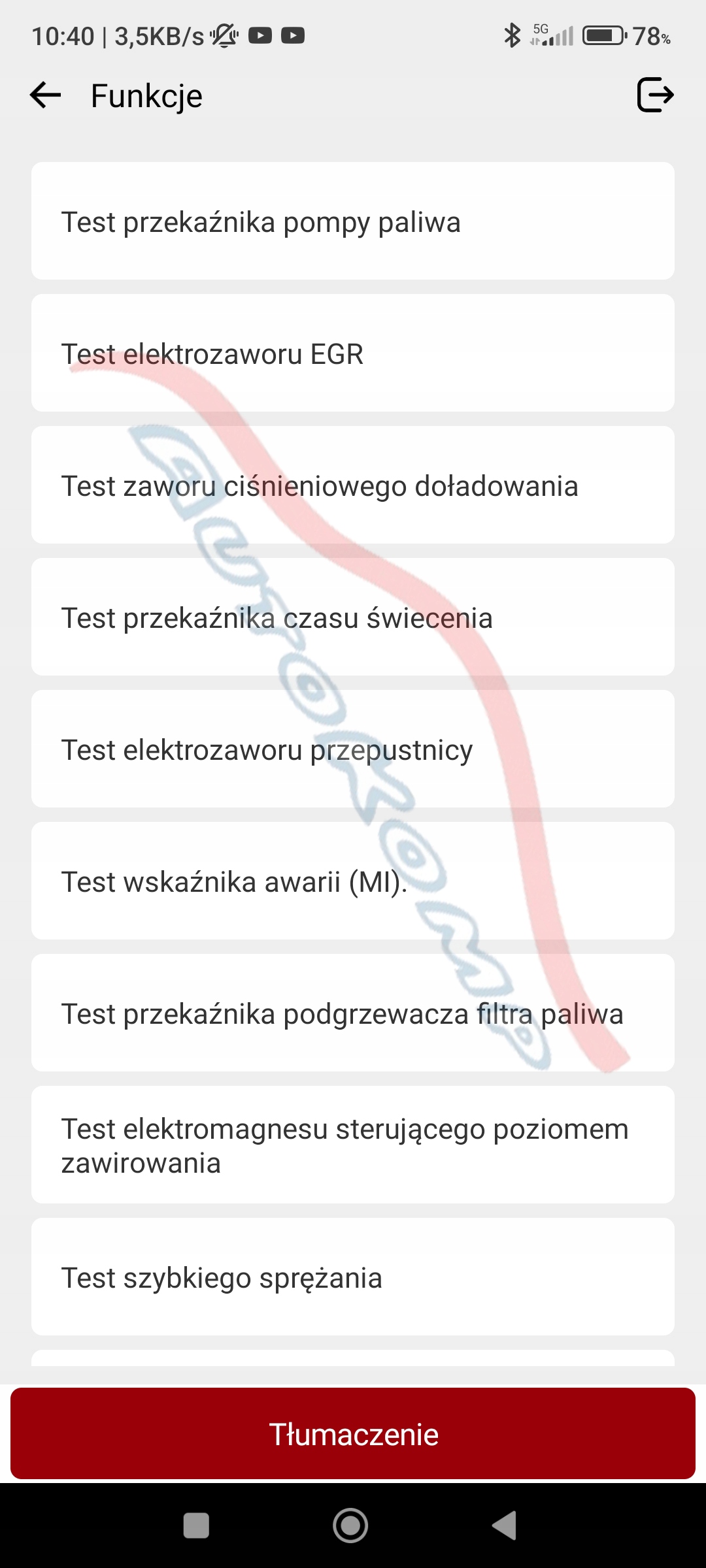Screen dimensions: 706x1568
Task: Go to the system home screen
Action: click(350, 1526)
